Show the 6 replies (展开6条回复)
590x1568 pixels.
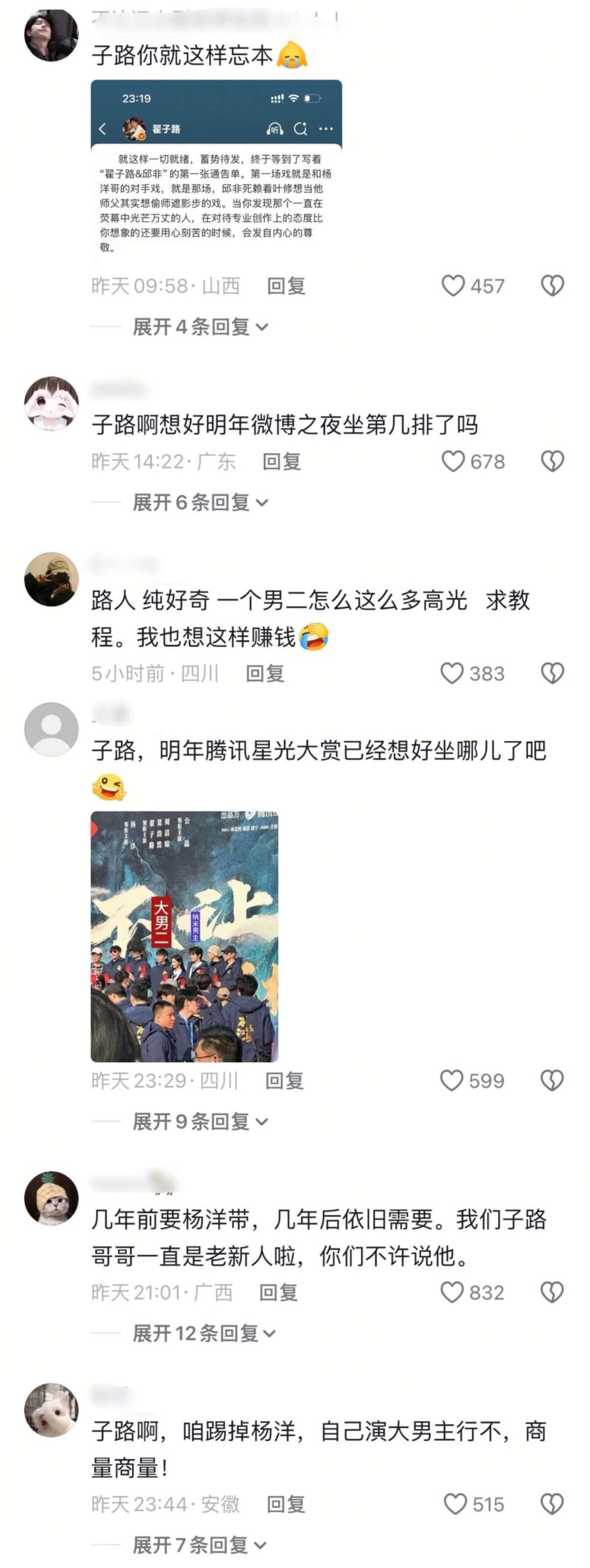pyautogui.click(x=200, y=503)
